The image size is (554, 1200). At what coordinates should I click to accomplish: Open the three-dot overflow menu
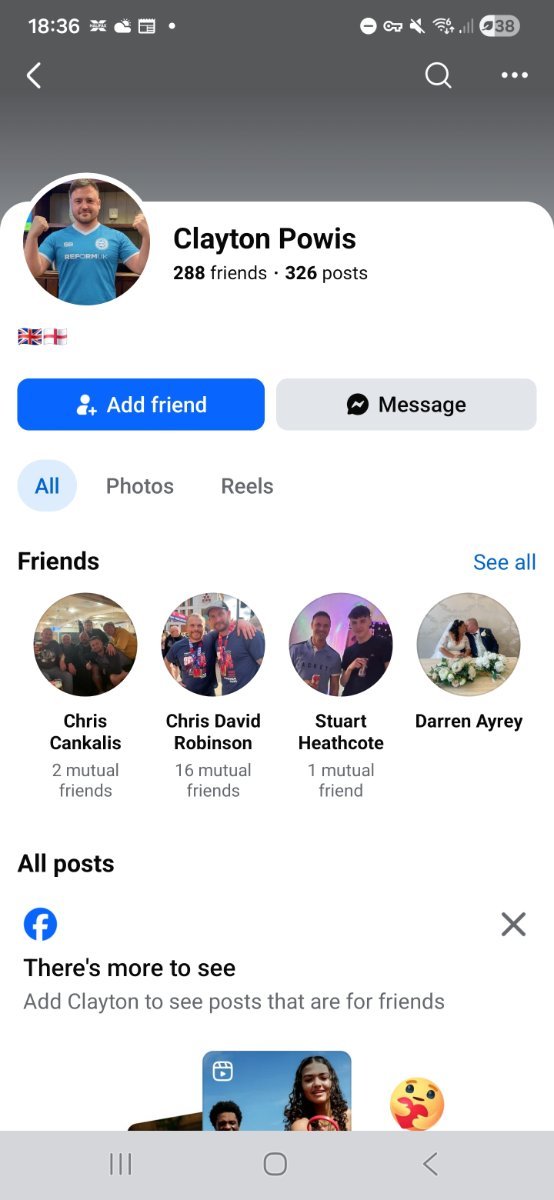click(514, 75)
